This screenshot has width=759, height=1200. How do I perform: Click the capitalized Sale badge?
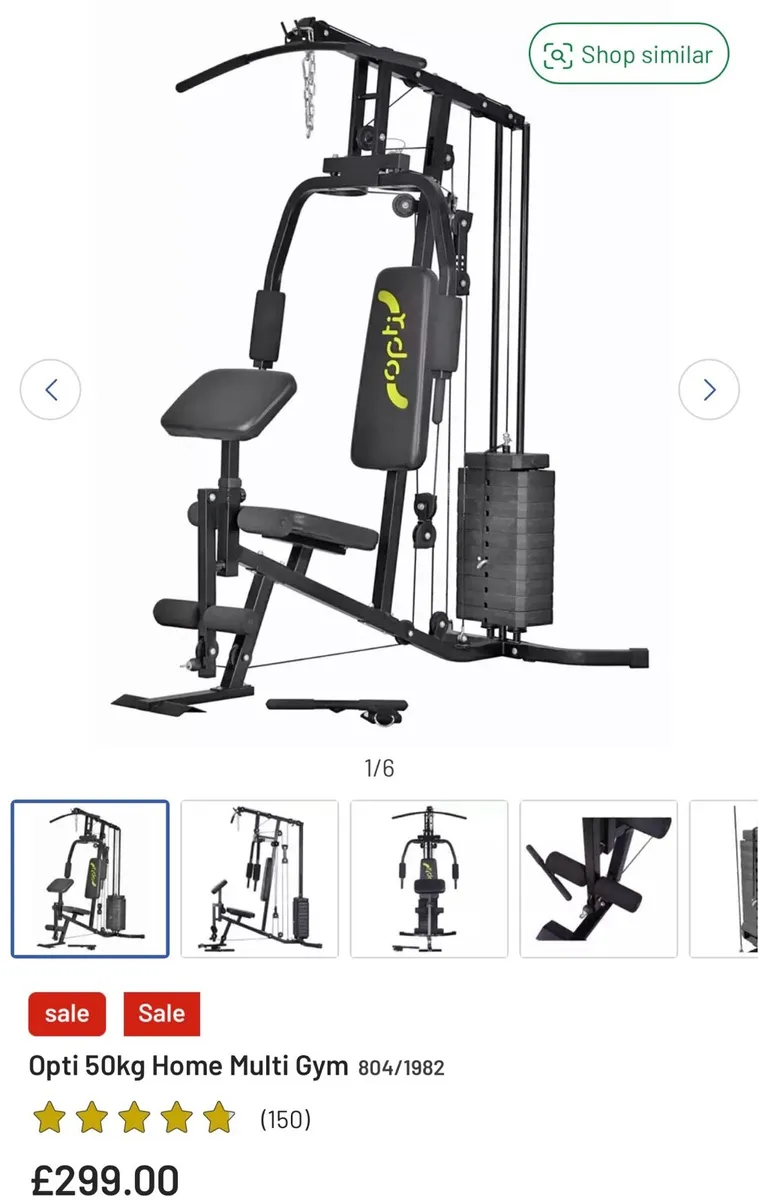(161, 1013)
